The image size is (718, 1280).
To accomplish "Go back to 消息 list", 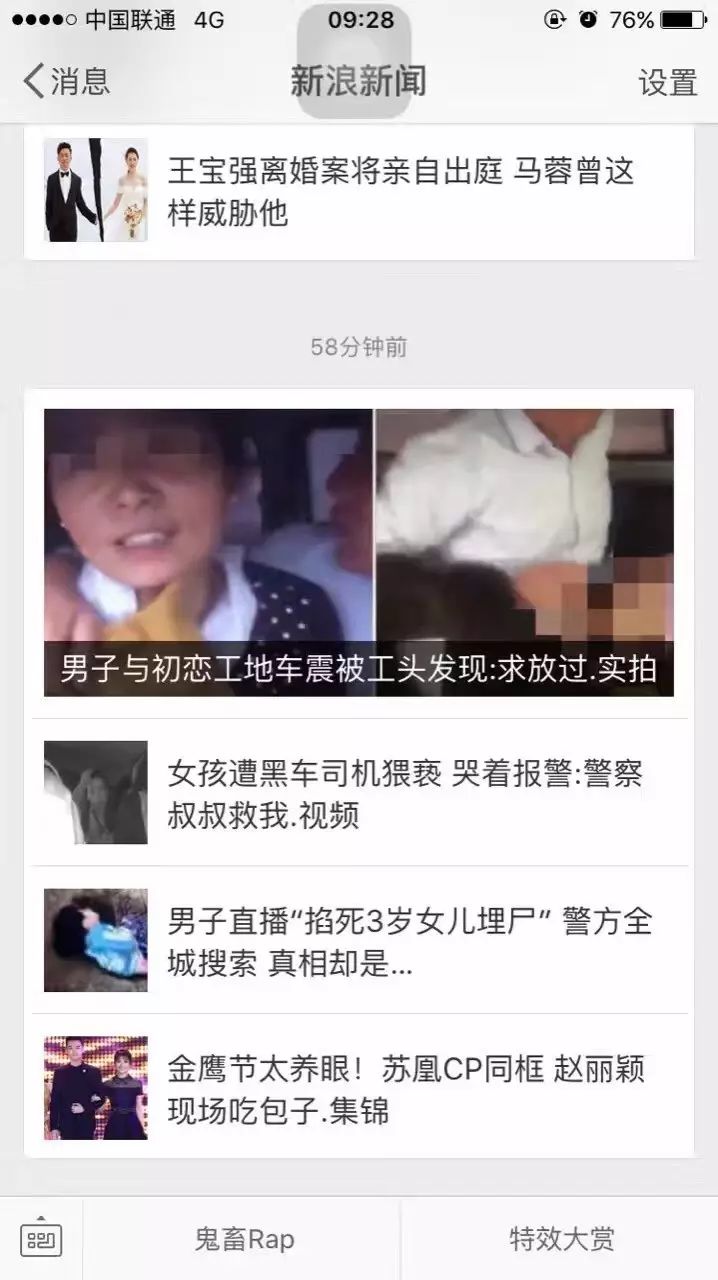I will tap(66, 81).
